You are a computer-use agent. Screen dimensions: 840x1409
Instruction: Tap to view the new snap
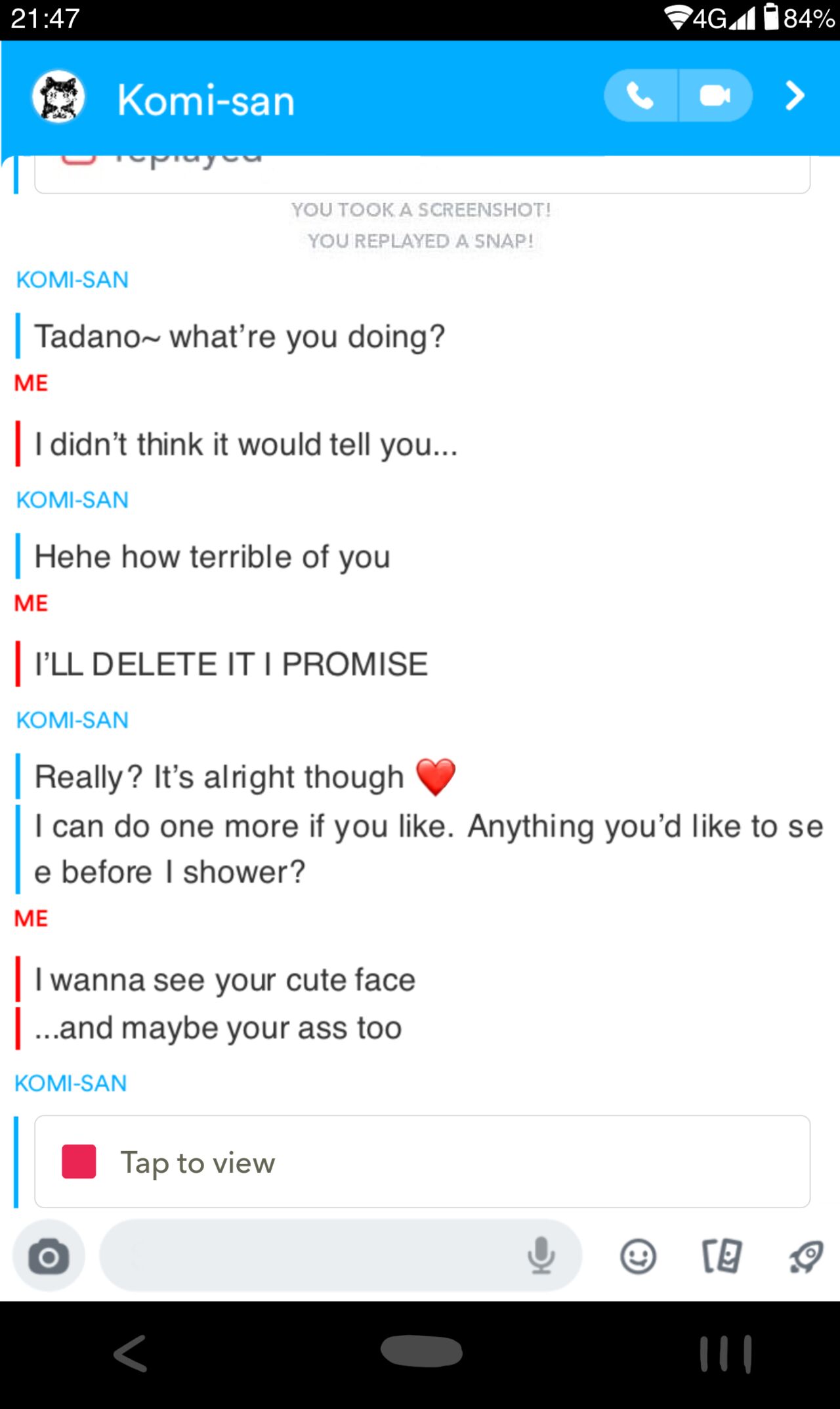tap(422, 1162)
